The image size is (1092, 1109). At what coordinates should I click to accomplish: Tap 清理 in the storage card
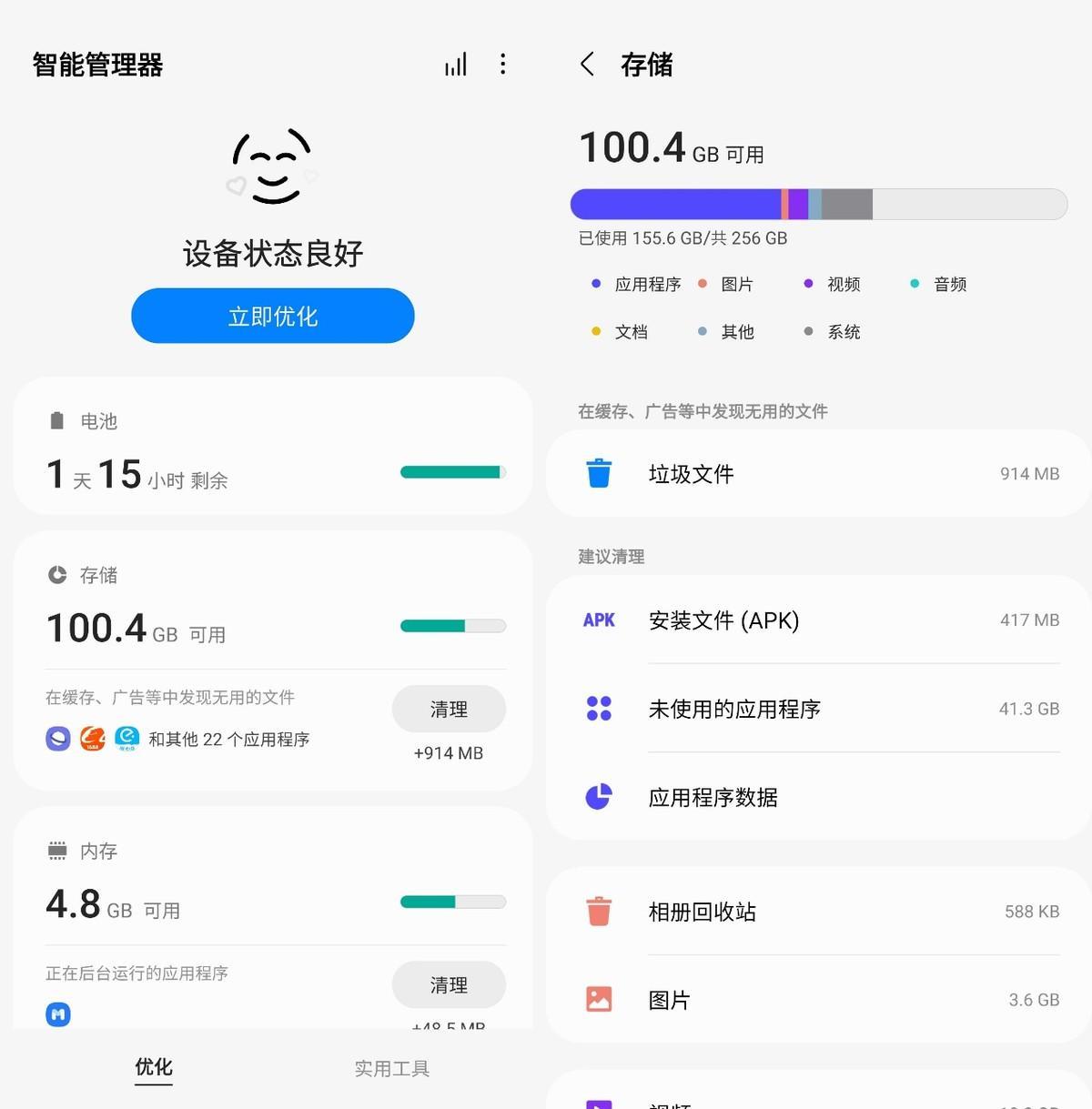pos(449,709)
